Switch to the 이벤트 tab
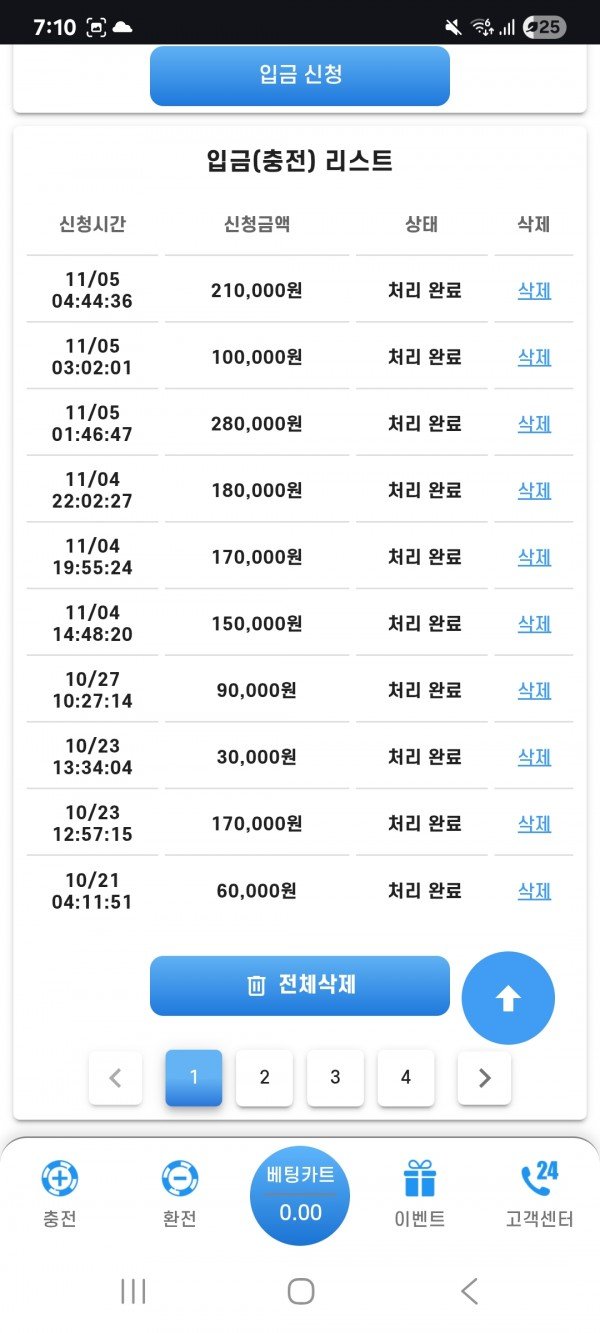600x1333 pixels. coord(420,1194)
